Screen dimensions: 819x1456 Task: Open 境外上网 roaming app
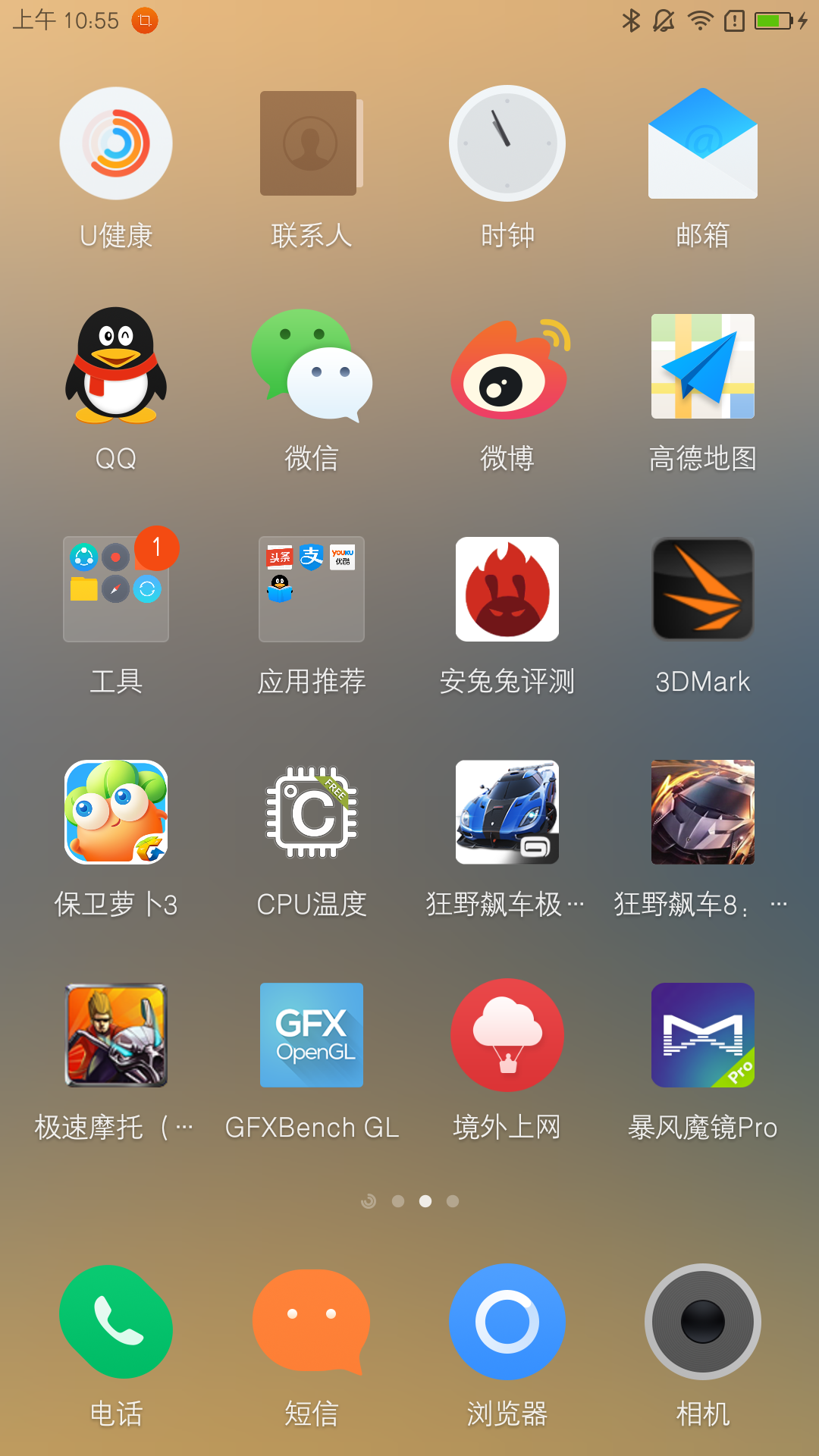(507, 1035)
